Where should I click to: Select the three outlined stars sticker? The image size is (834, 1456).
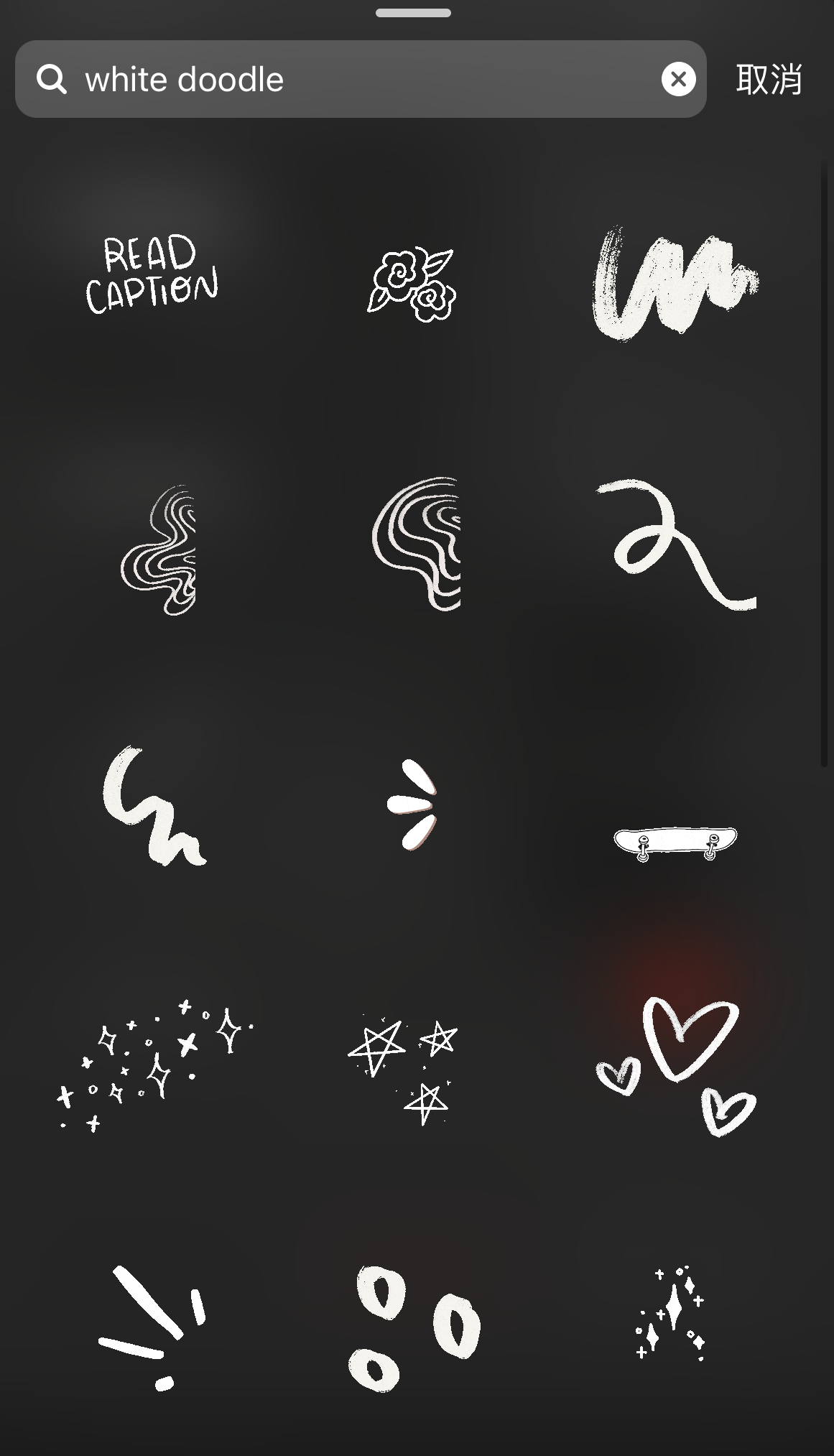(x=403, y=1069)
